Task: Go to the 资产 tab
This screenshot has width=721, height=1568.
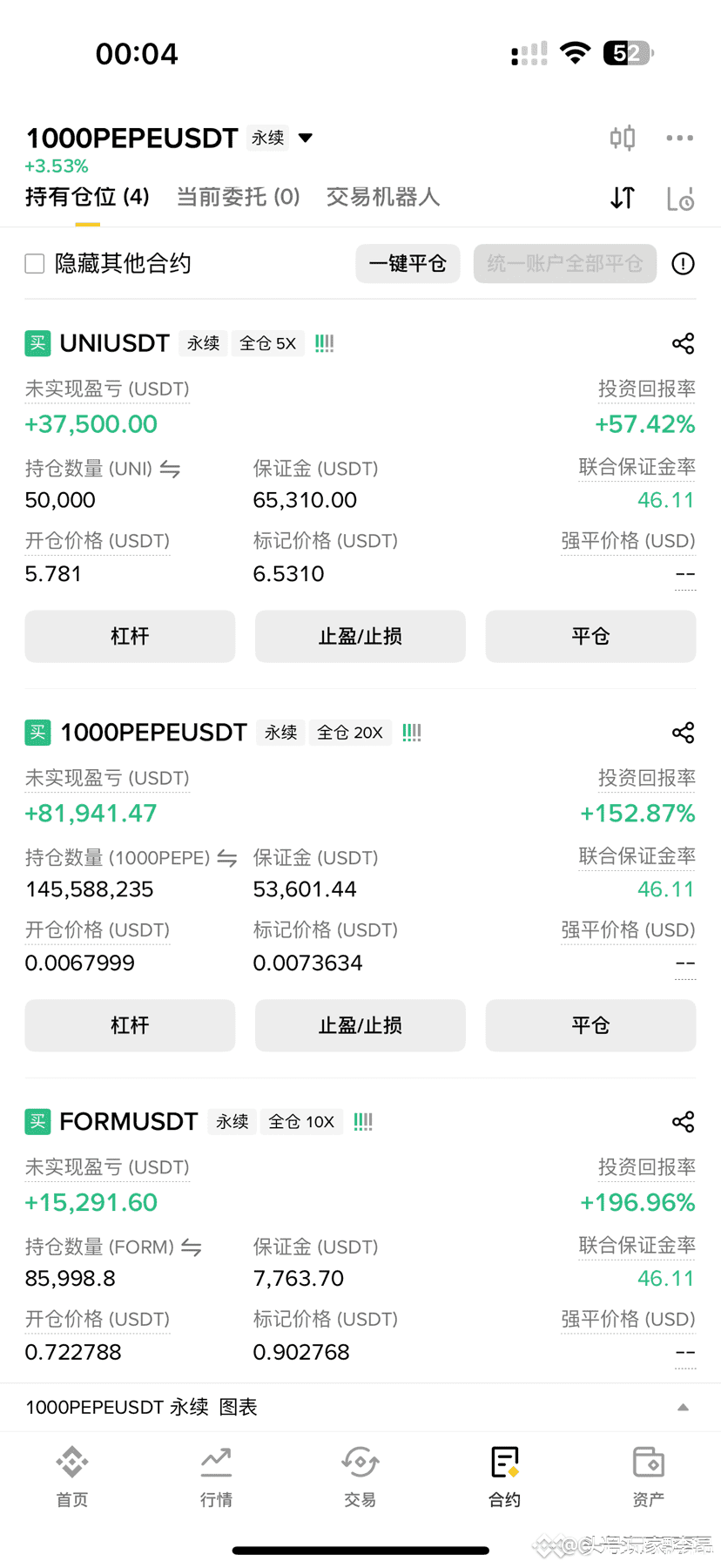Action: tap(648, 1476)
